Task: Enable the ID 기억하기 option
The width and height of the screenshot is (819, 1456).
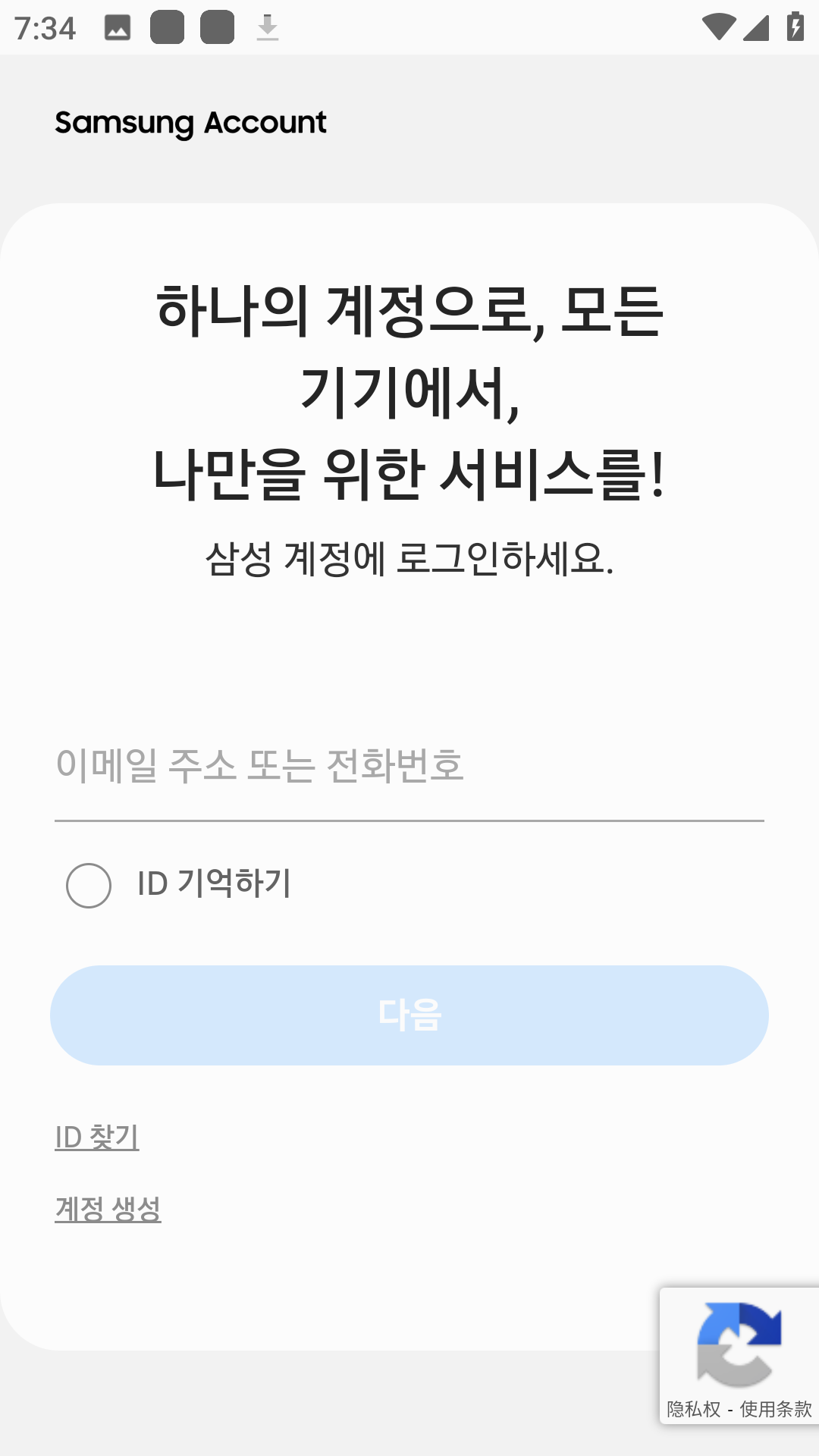Action: [89, 885]
